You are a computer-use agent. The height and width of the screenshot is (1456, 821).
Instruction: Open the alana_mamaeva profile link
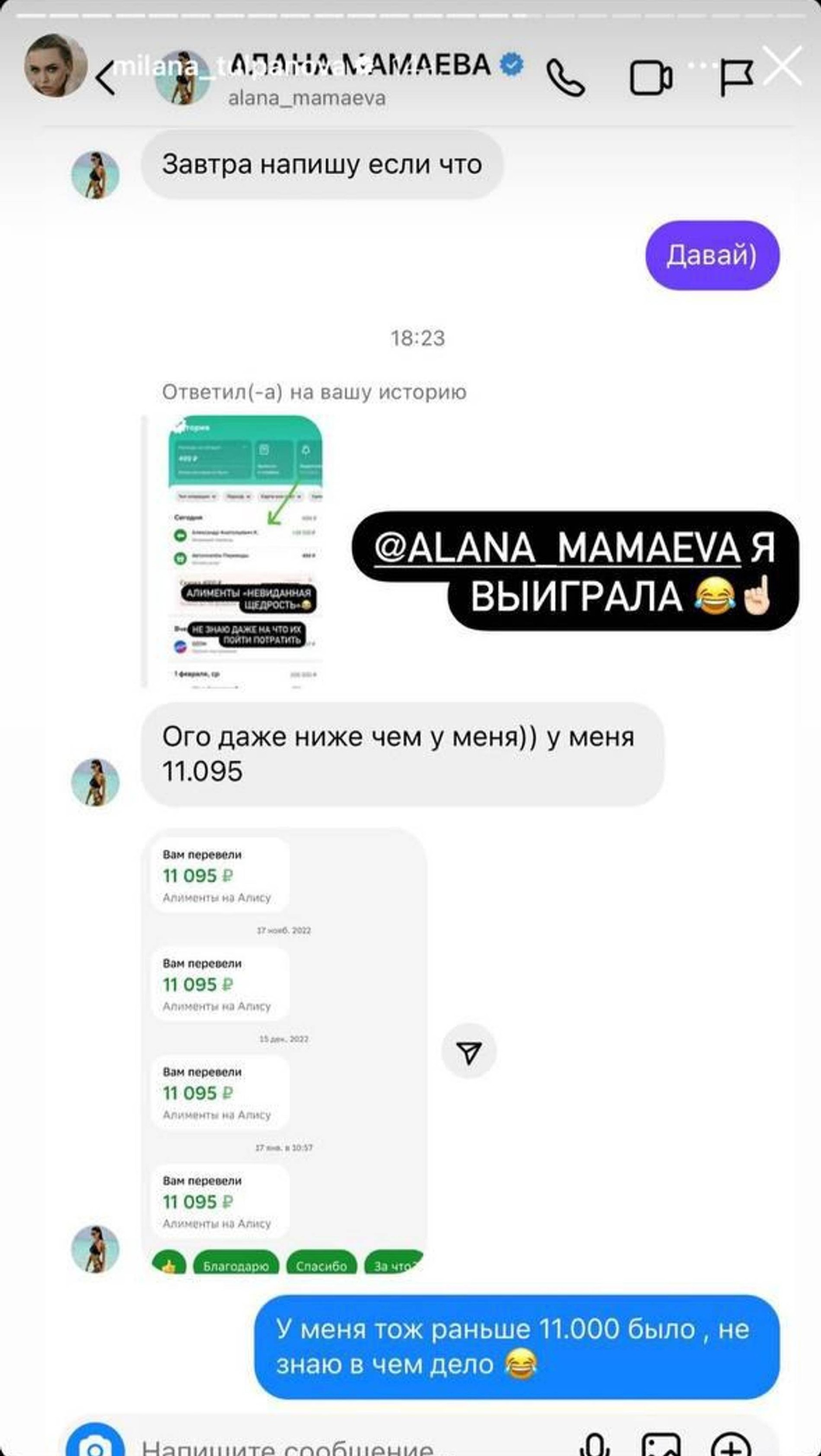[308, 98]
